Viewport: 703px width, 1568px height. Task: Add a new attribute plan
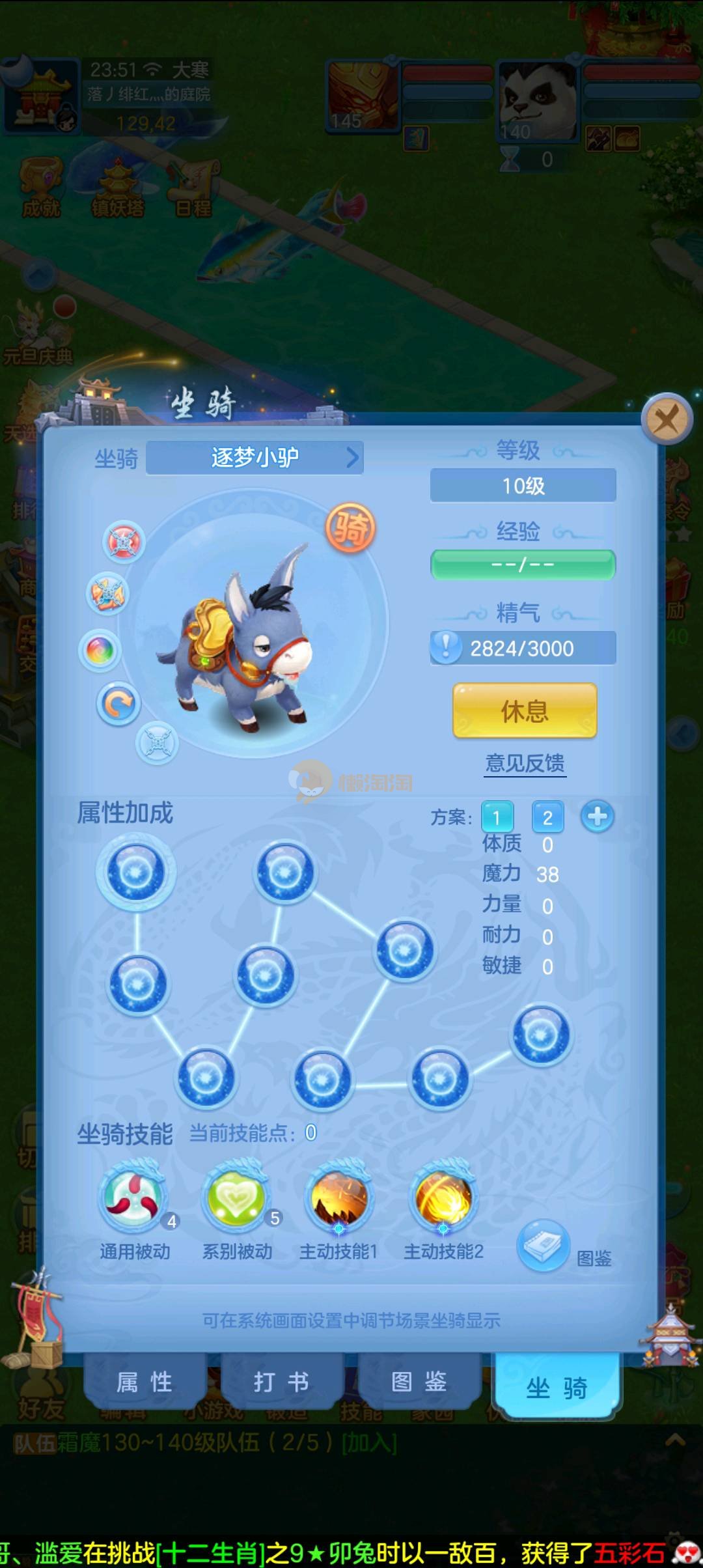(x=597, y=817)
